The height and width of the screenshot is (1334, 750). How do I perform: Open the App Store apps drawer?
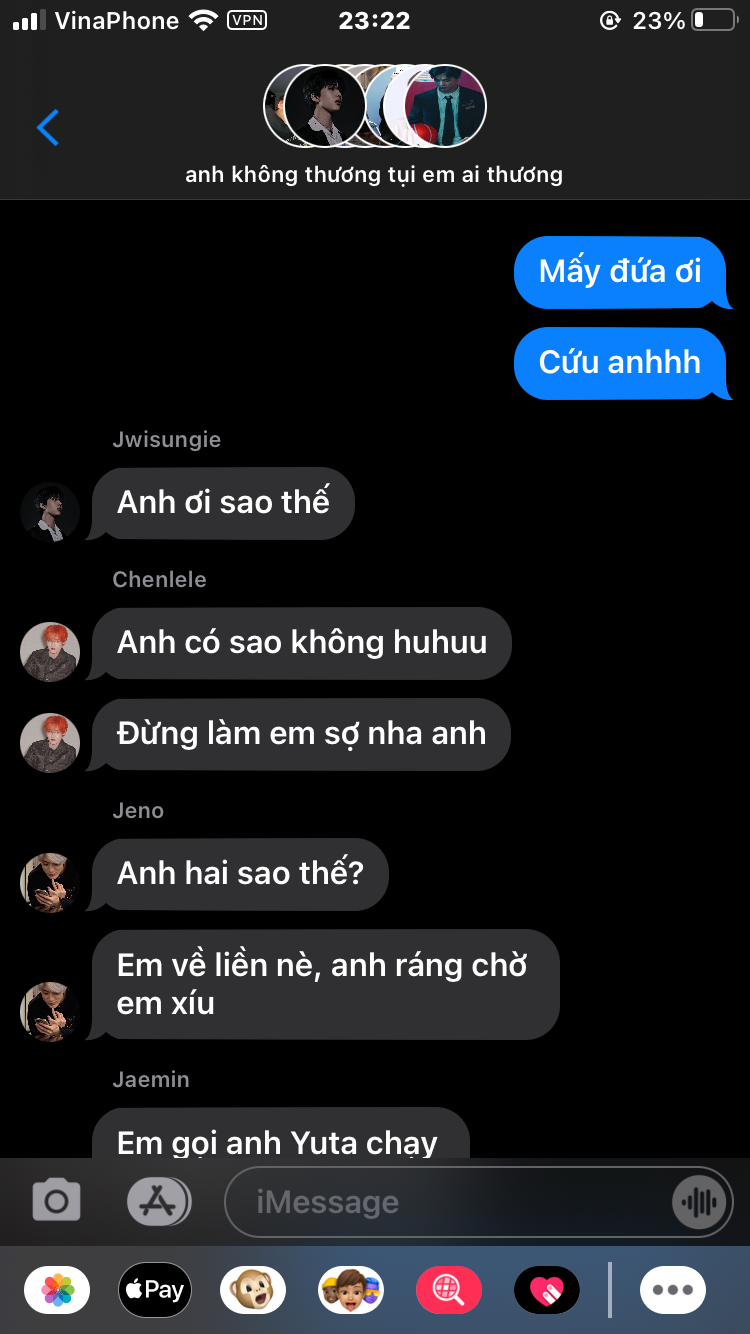click(x=158, y=1201)
